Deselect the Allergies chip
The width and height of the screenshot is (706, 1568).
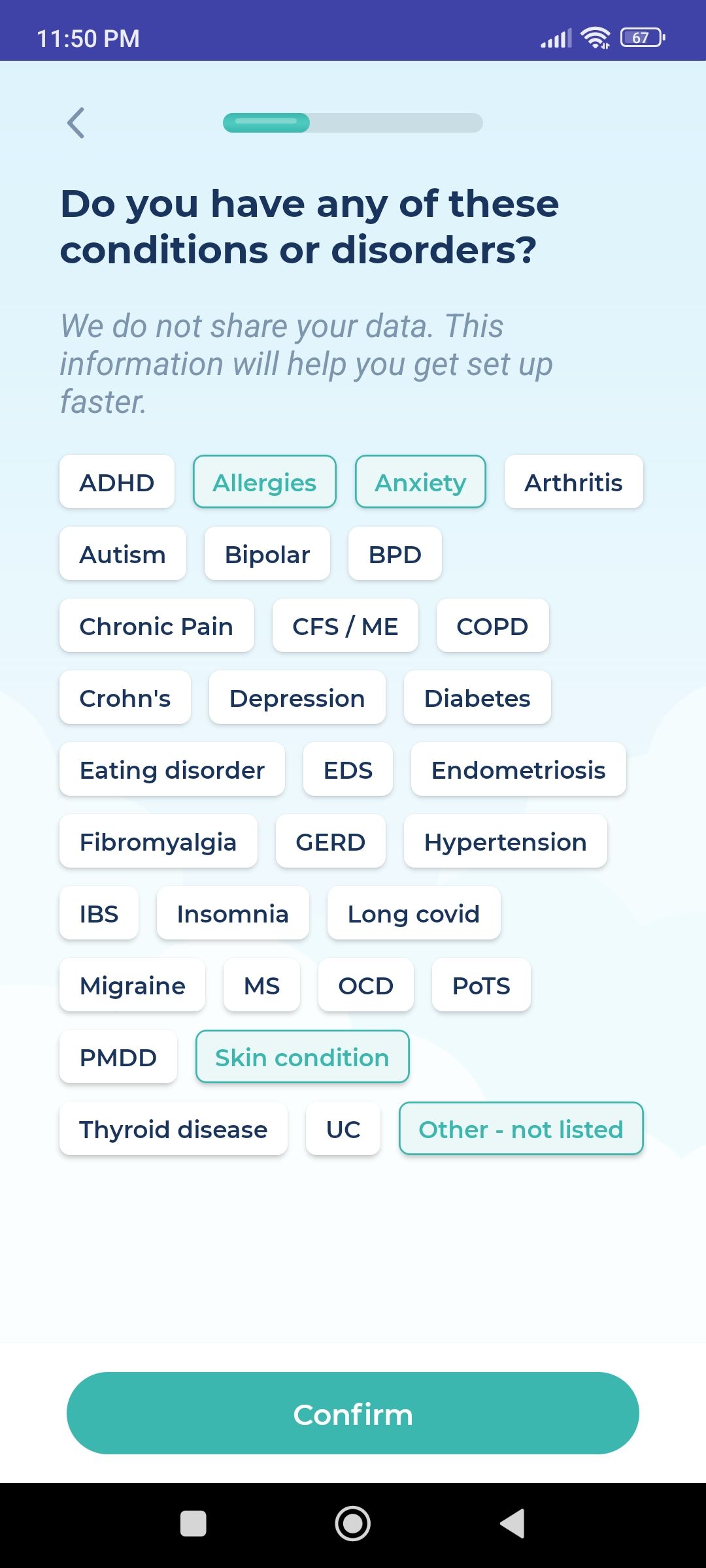click(265, 482)
